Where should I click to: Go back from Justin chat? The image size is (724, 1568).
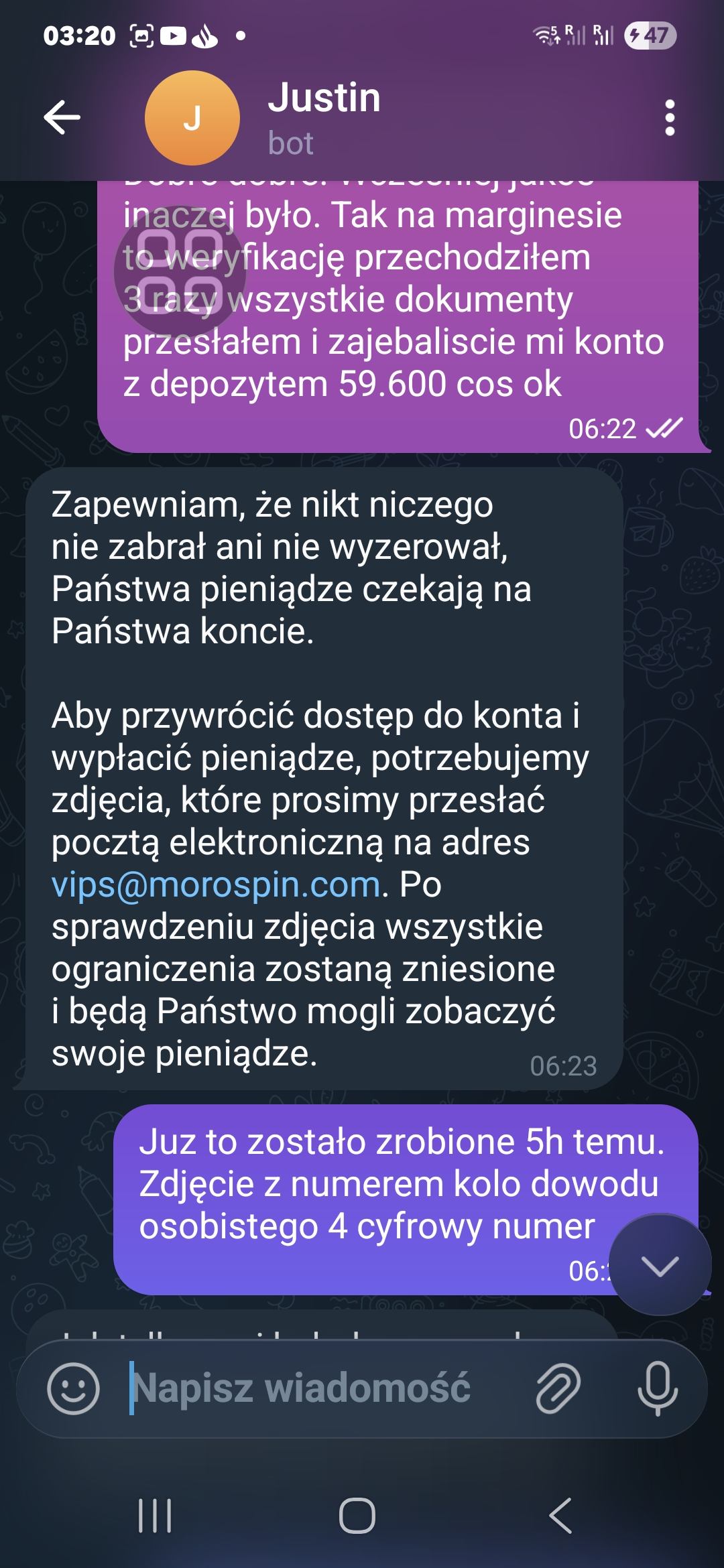coord(62,117)
